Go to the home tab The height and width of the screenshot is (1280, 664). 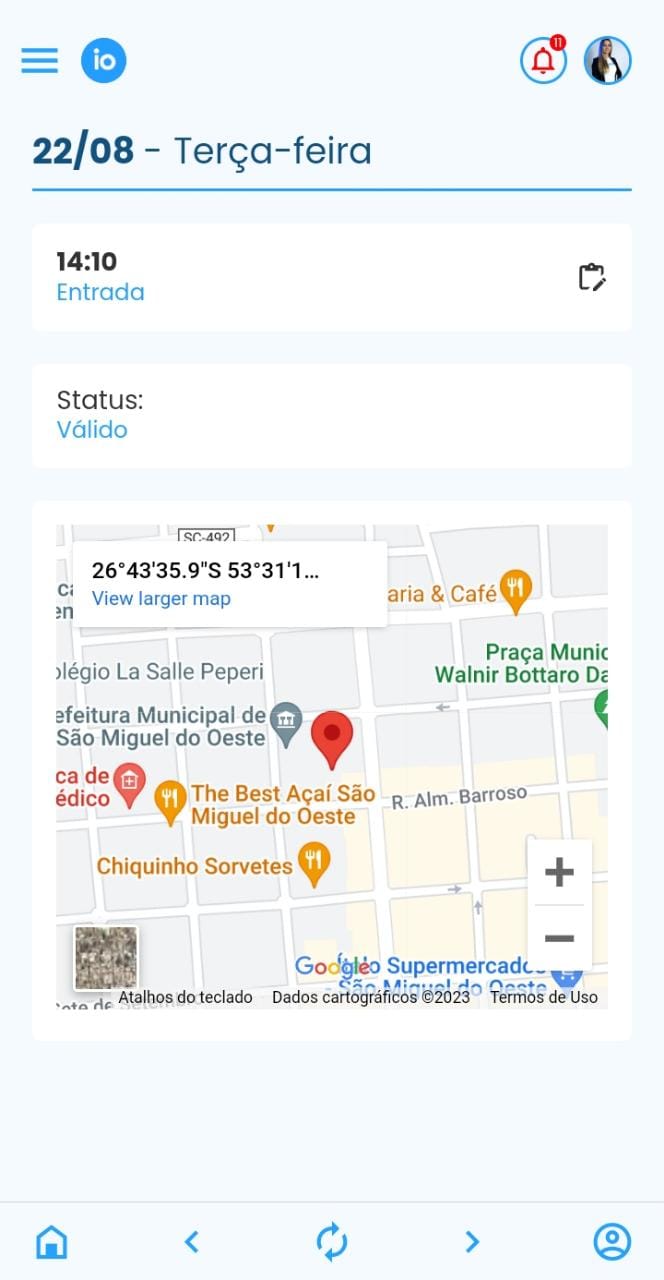point(52,1242)
